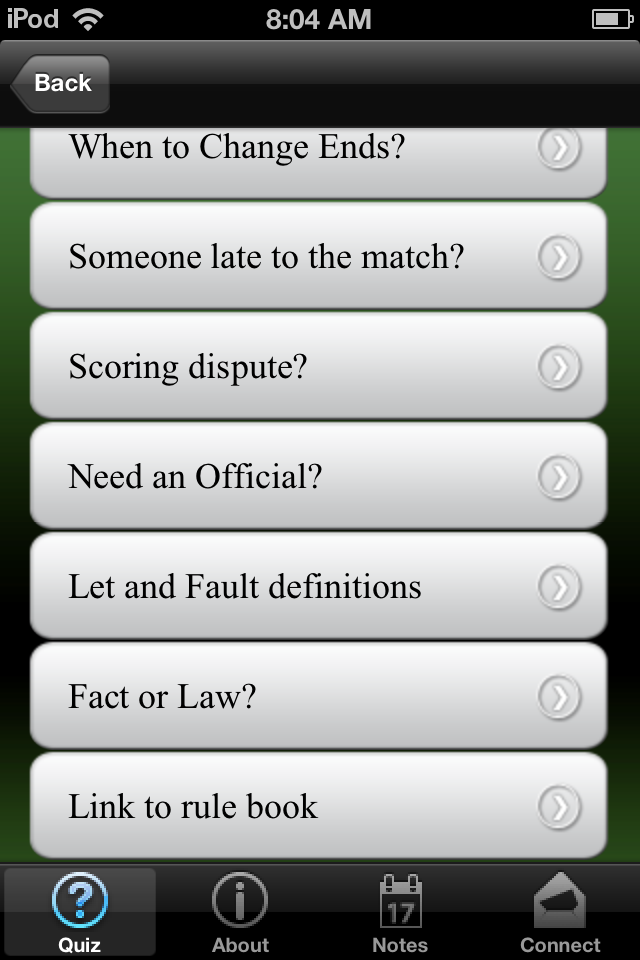Open "Someone late to the match?"
The height and width of the screenshot is (960, 640).
318,257
